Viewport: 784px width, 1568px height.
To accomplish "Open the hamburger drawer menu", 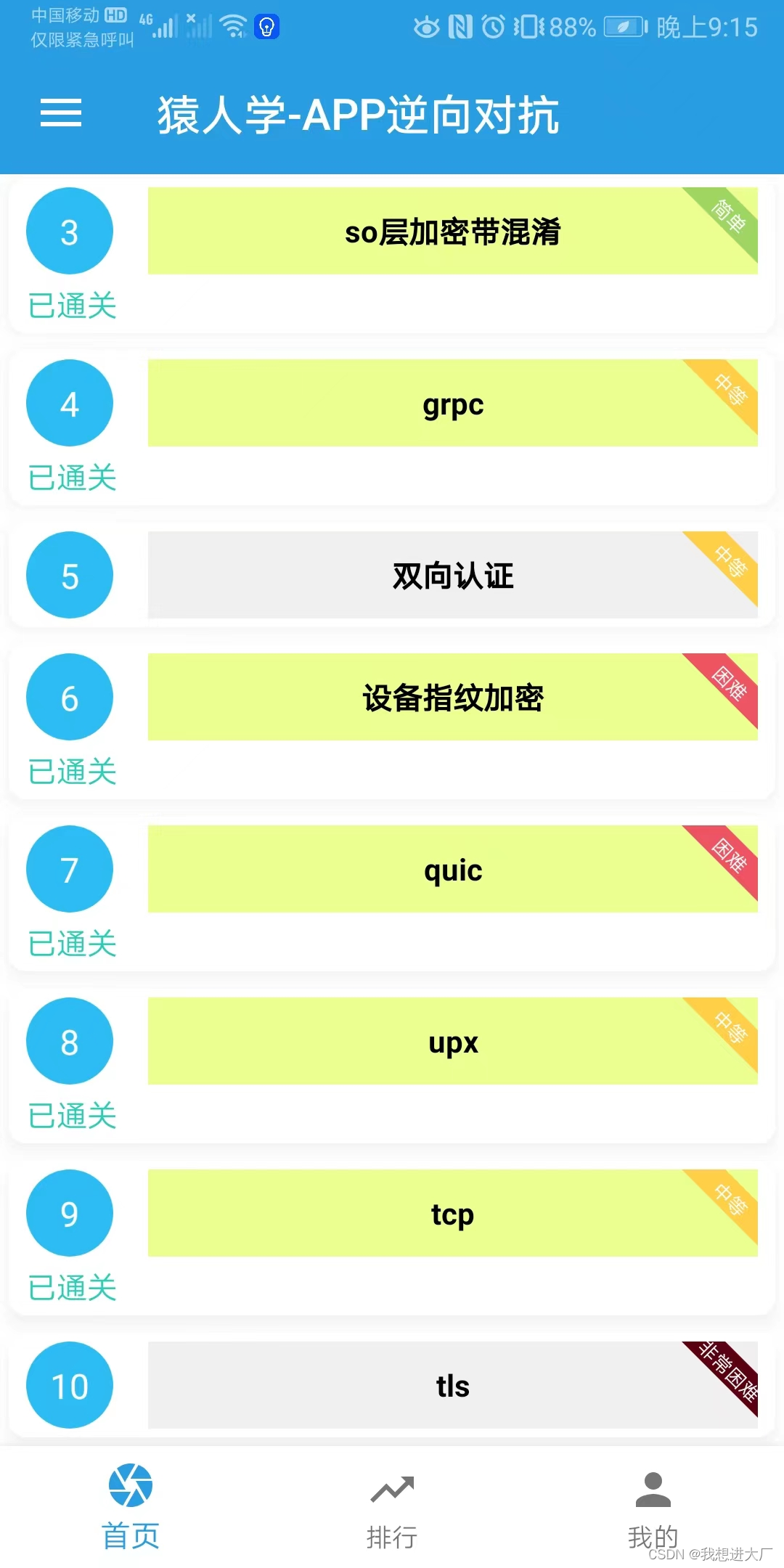I will click(61, 113).
